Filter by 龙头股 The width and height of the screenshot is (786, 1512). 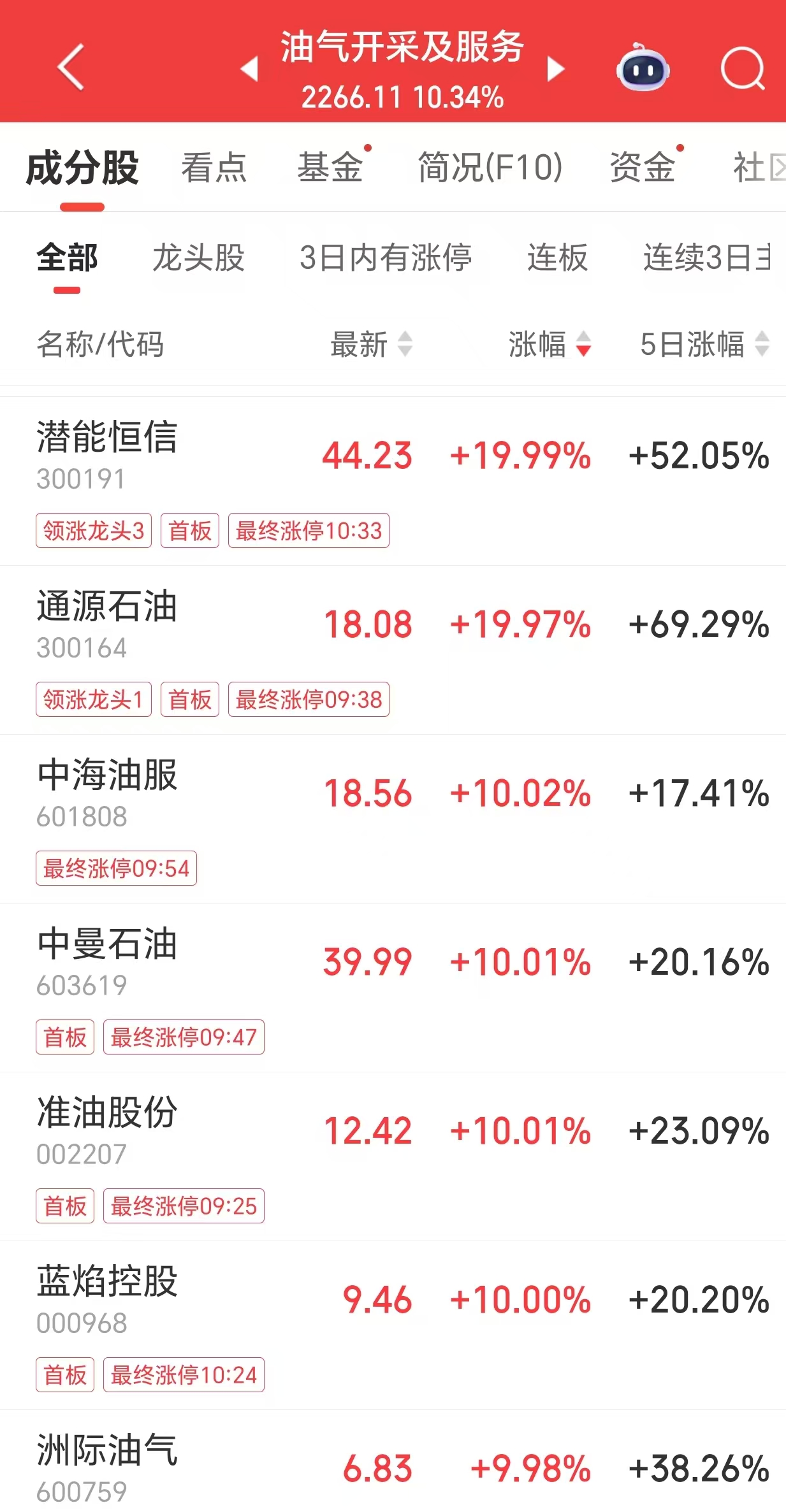[198, 258]
